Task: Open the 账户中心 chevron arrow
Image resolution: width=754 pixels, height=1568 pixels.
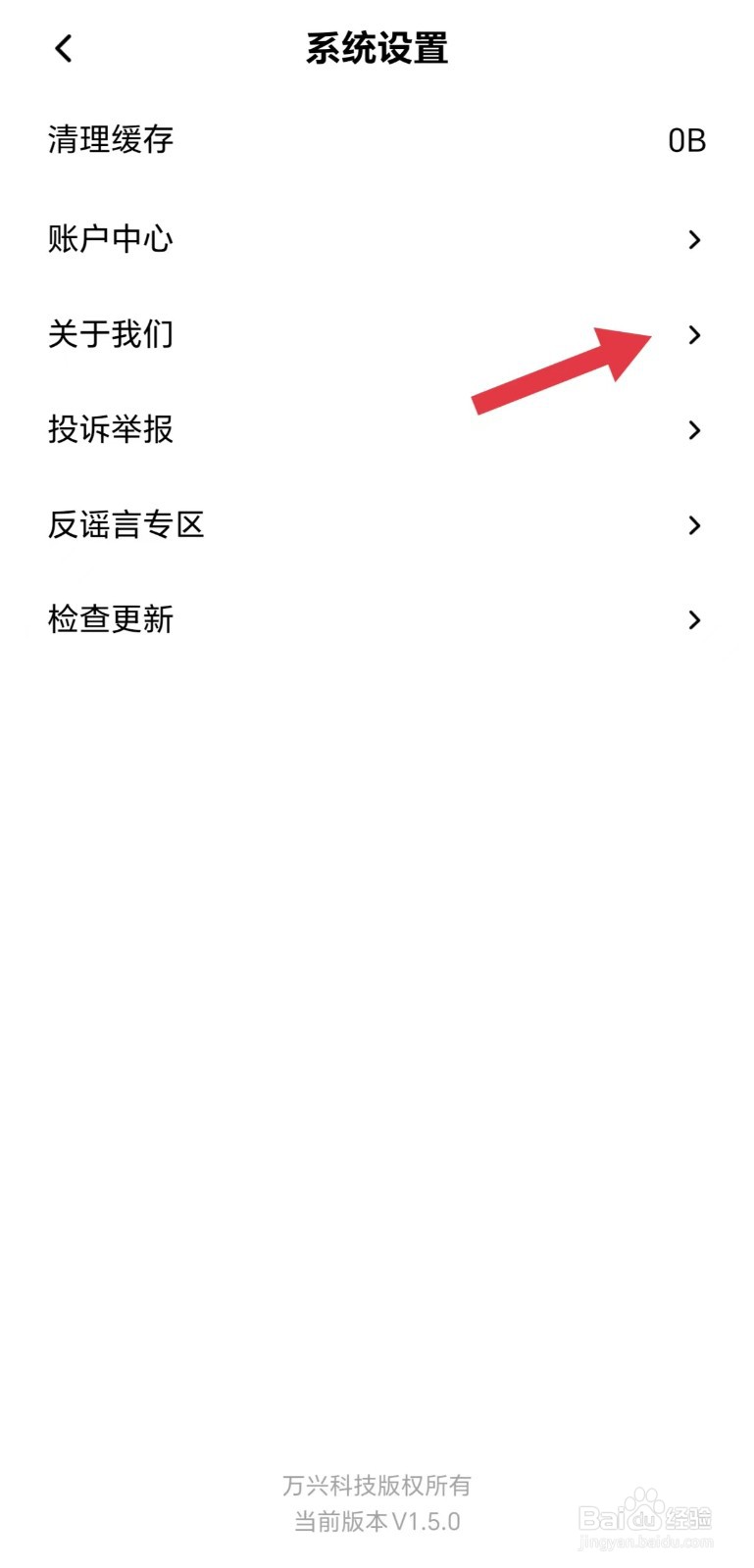Action: tap(695, 239)
